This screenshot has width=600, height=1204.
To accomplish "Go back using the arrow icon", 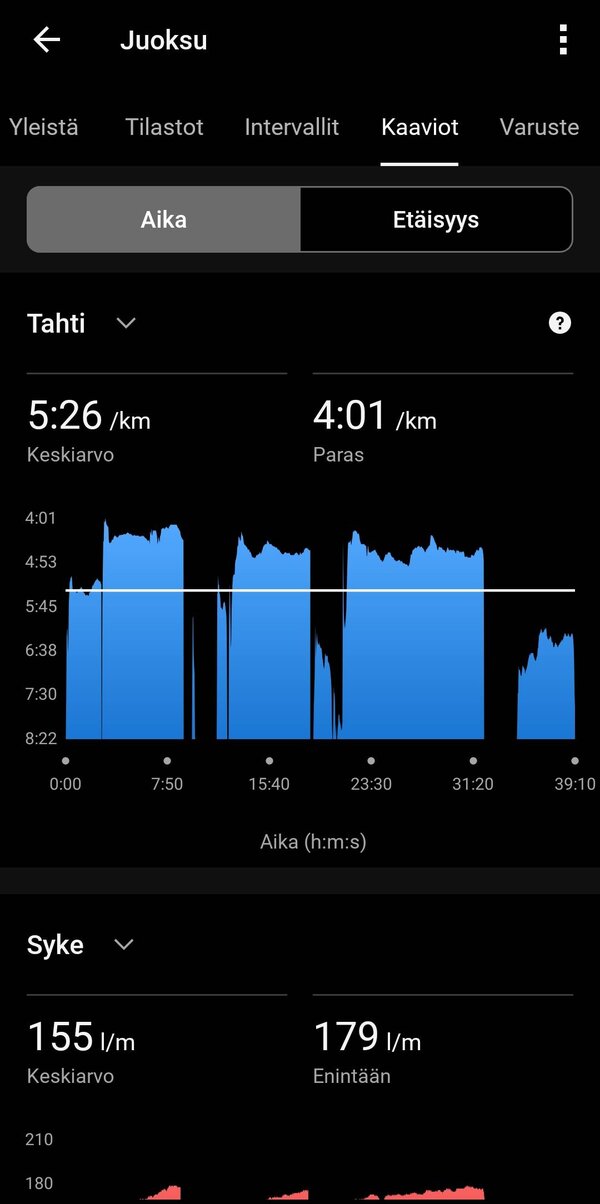I will (x=47, y=40).
